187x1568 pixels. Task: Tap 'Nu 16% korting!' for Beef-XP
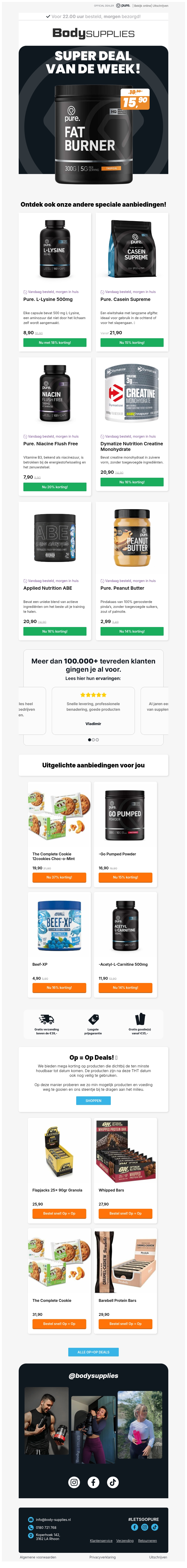59,987
